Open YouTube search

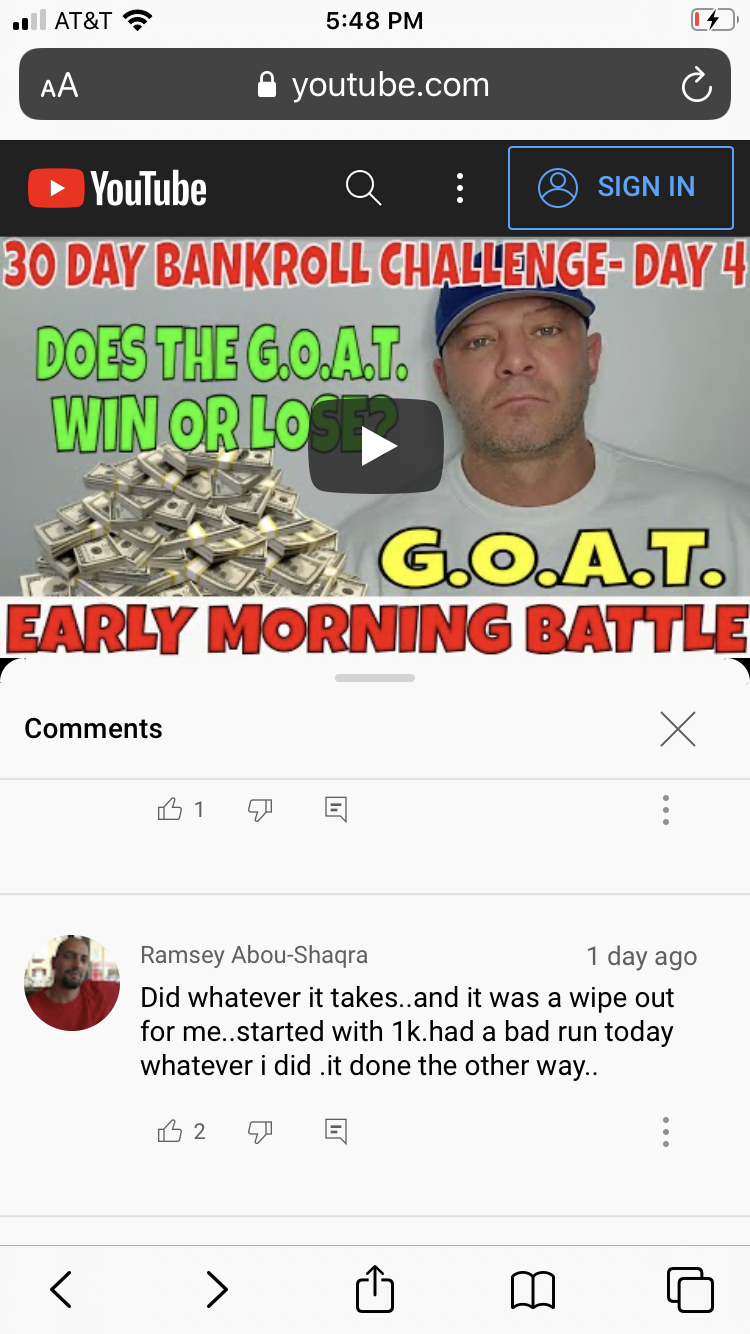click(363, 187)
